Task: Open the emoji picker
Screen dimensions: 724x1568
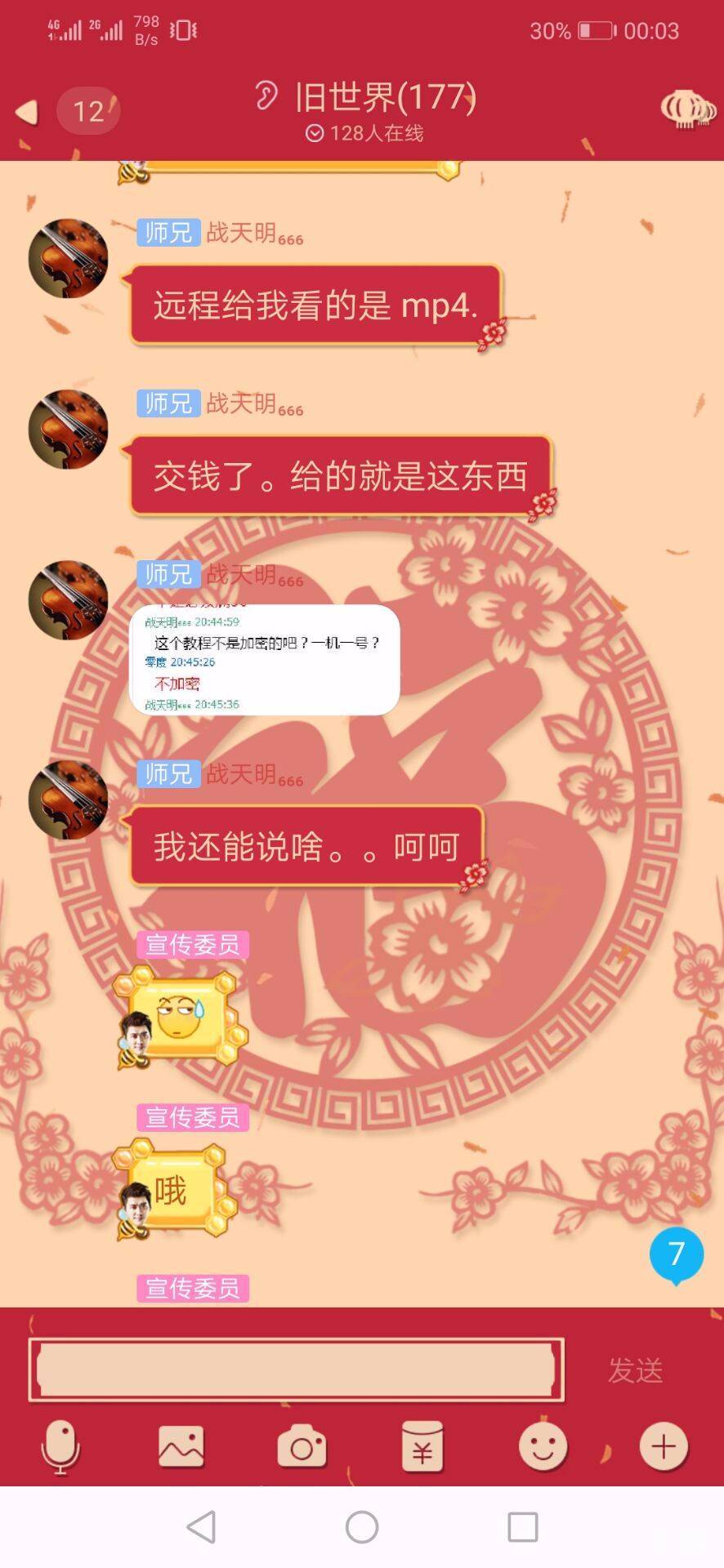Action: 543,1447
